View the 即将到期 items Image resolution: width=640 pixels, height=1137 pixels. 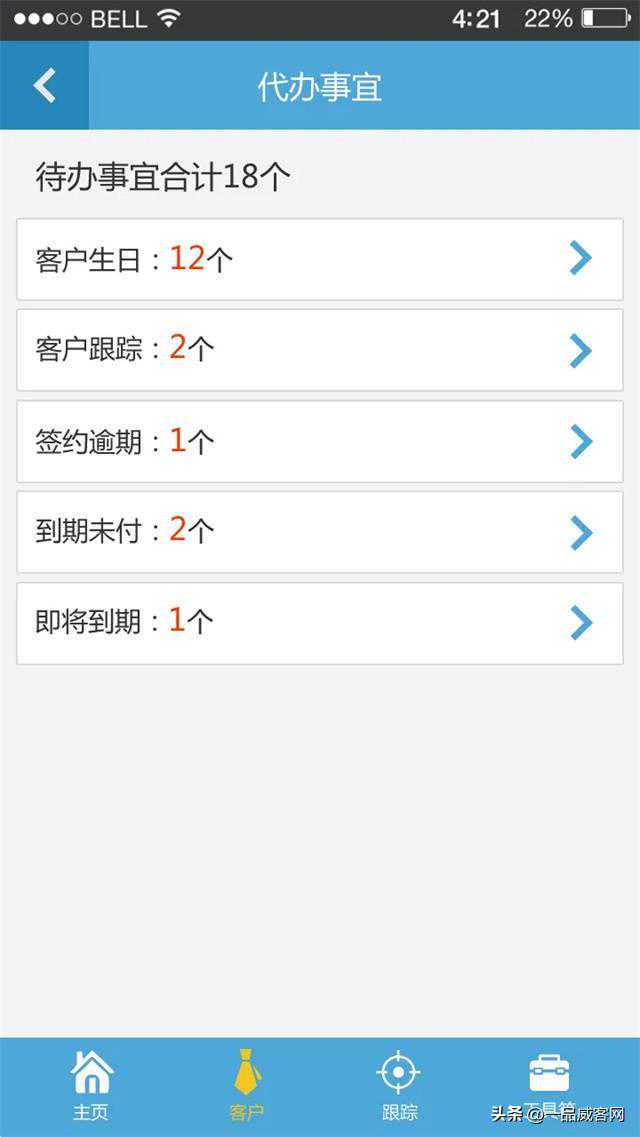[x=320, y=623]
